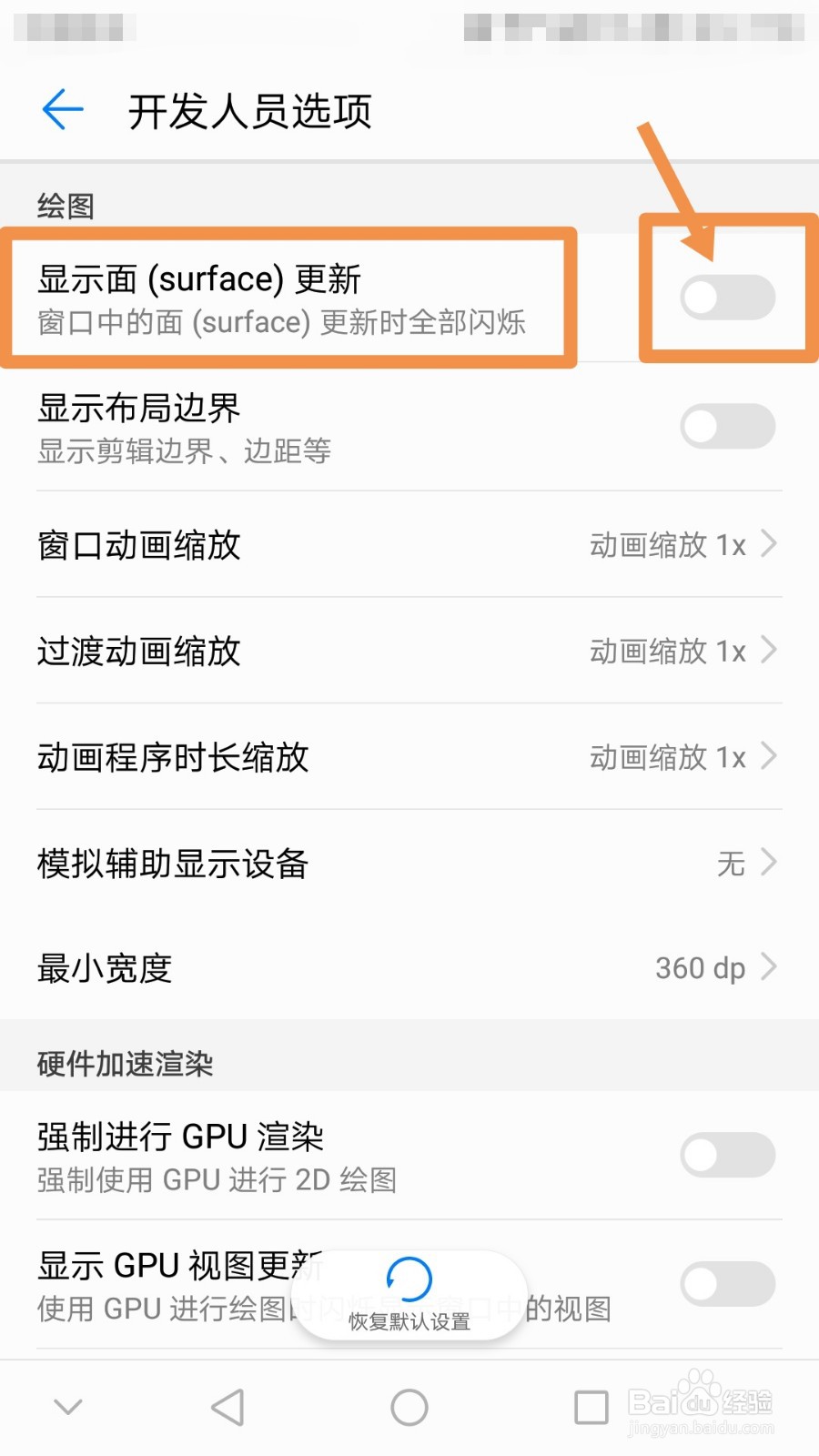Collapse the navigation bar with the chevron icon
Screen dimensions: 819x1456
click(68, 1406)
